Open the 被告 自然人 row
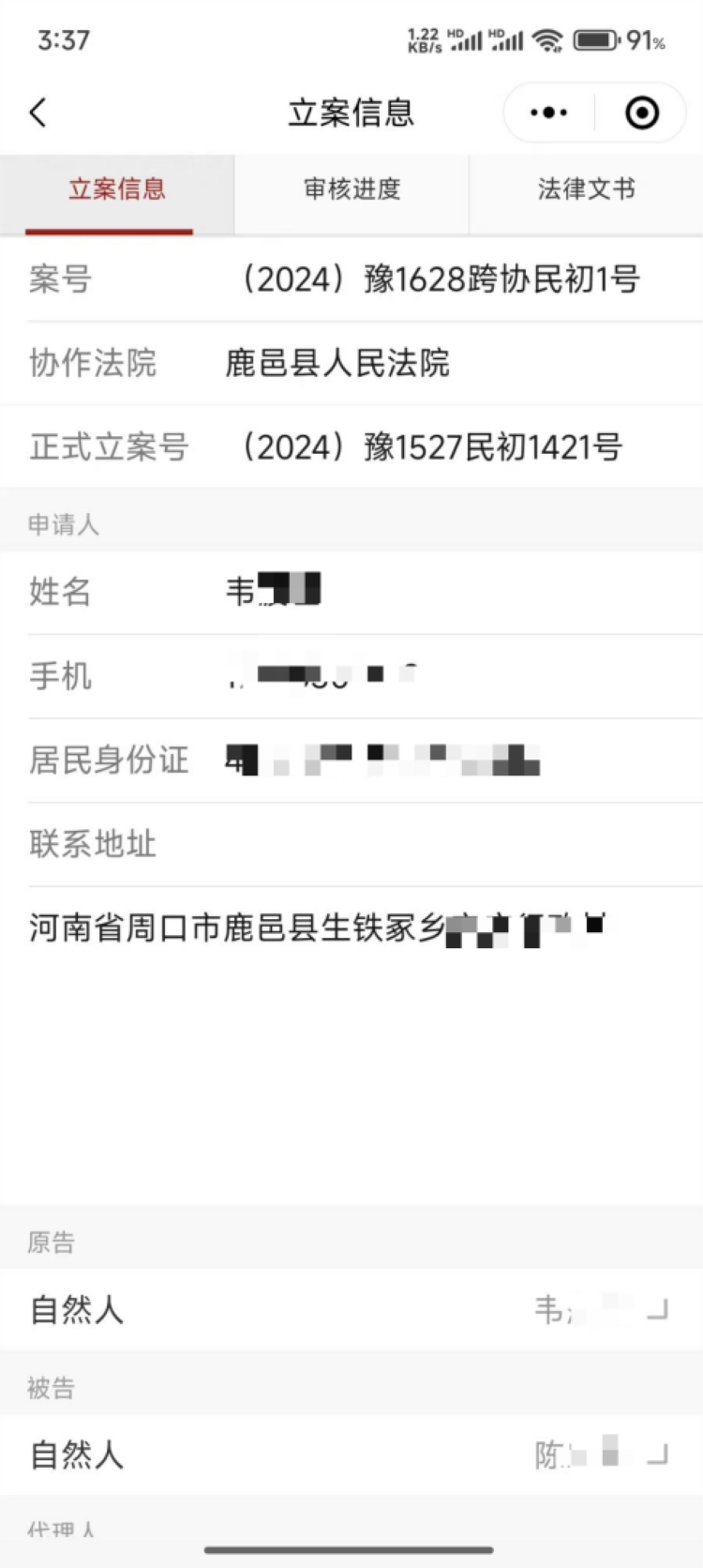Screen dimensions: 703x1568 pyautogui.click(x=351, y=1455)
